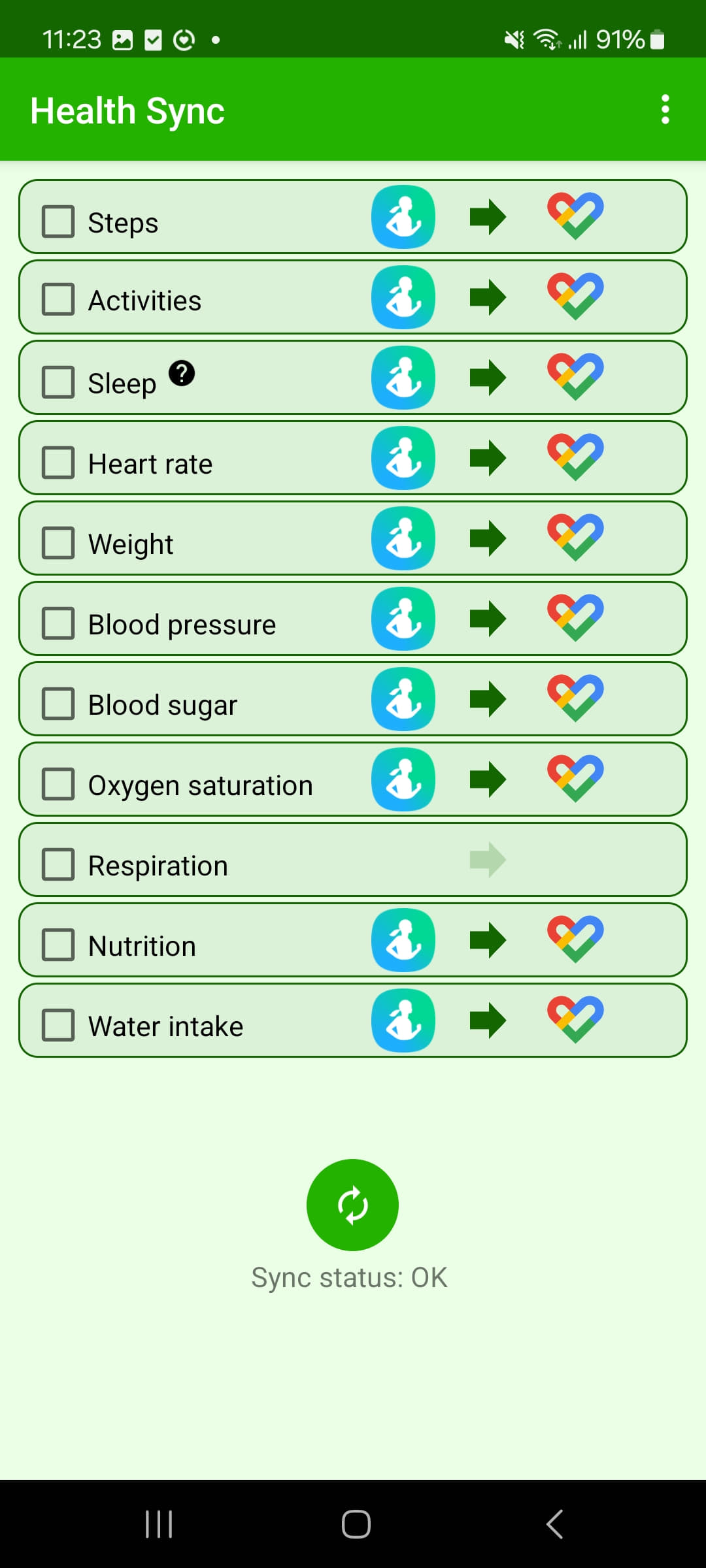This screenshot has height=1568, width=706.
Task: Tap the Google Fit icon for Weight
Action: click(575, 537)
